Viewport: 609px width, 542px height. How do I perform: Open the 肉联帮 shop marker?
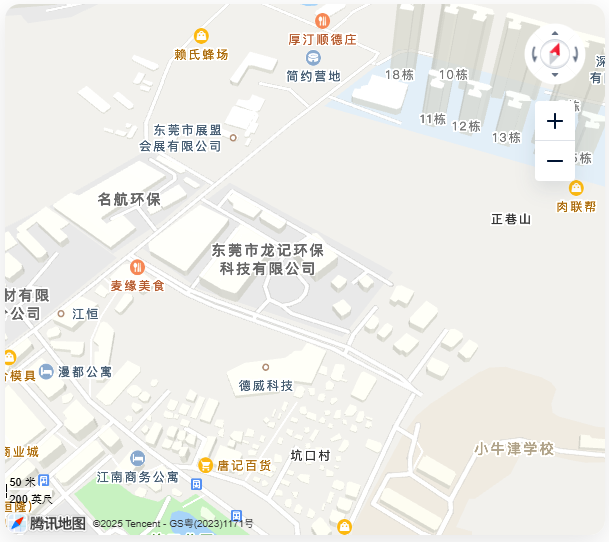tap(576, 188)
